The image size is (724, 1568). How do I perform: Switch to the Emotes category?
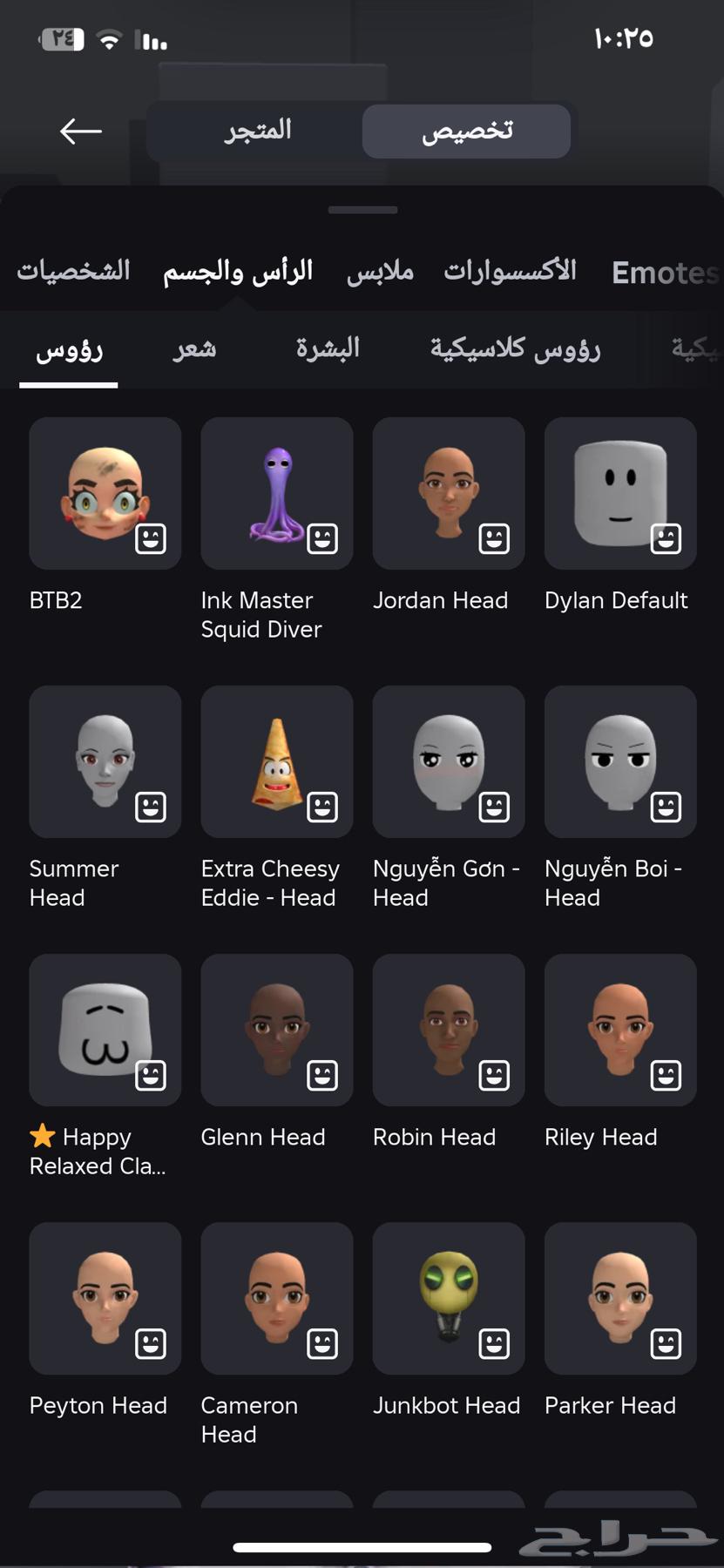tap(664, 273)
